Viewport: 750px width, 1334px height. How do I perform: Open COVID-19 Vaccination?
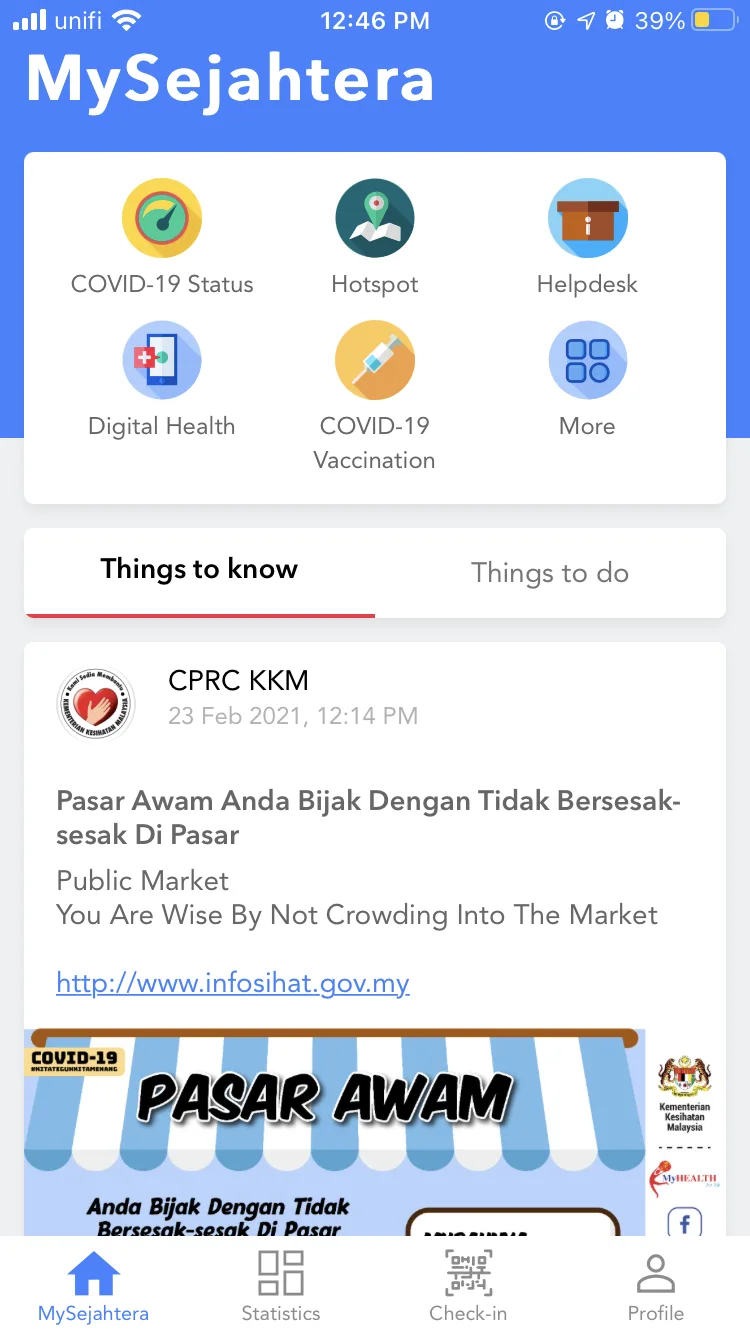click(x=375, y=397)
